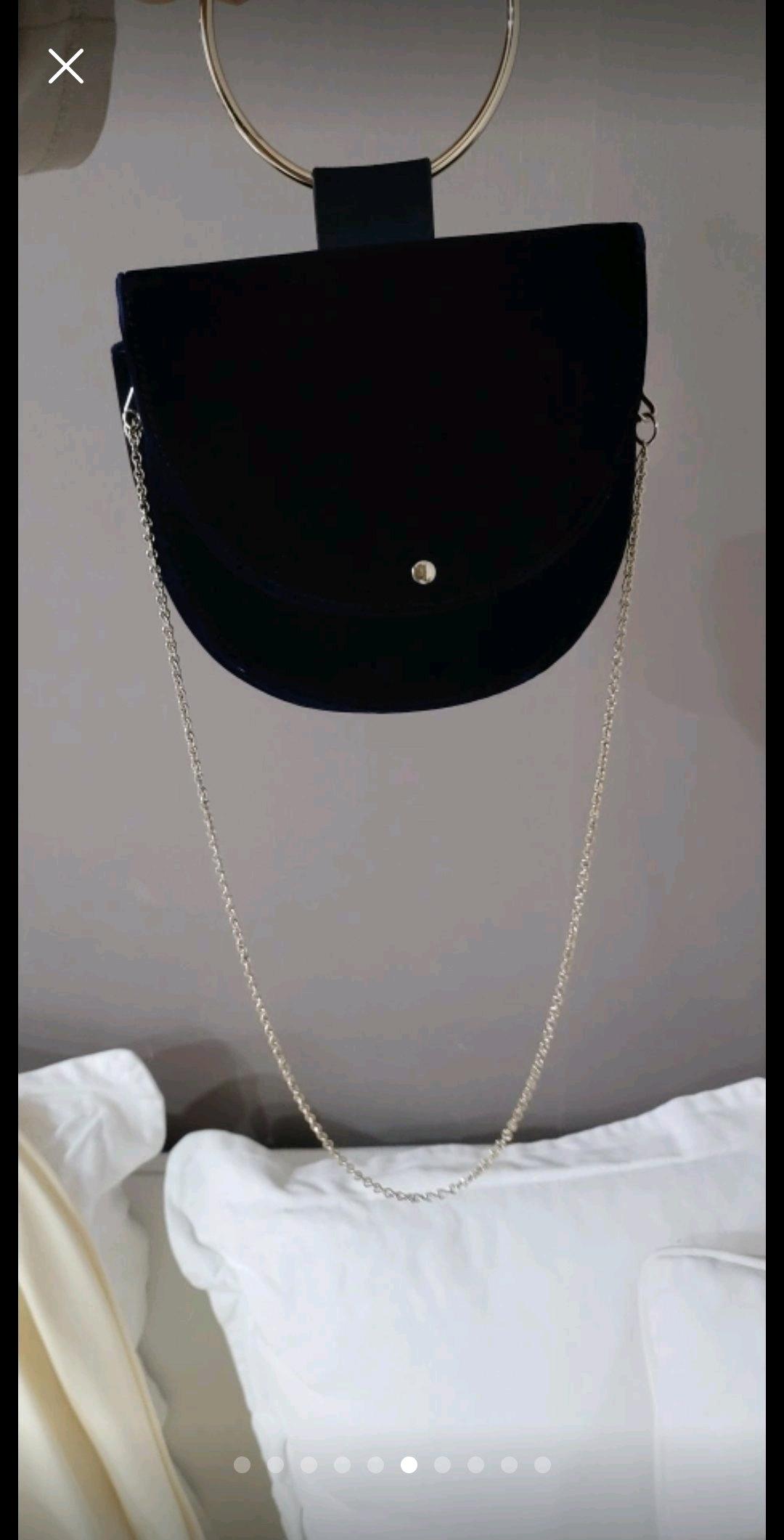Close the full-screen photo viewer
Image resolution: width=784 pixels, height=1540 pixels.
pos(66,66)
